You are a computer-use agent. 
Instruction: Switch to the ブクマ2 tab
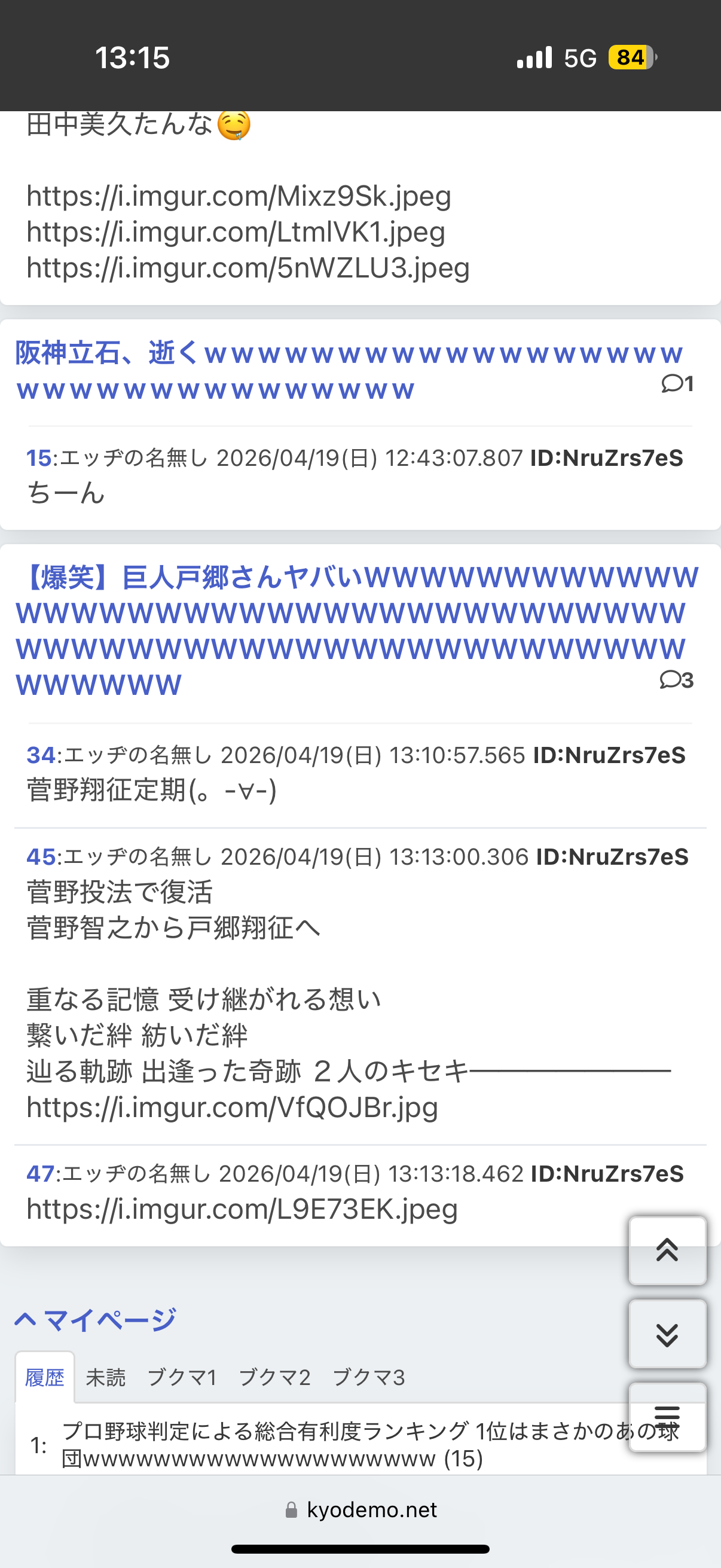274,1377
